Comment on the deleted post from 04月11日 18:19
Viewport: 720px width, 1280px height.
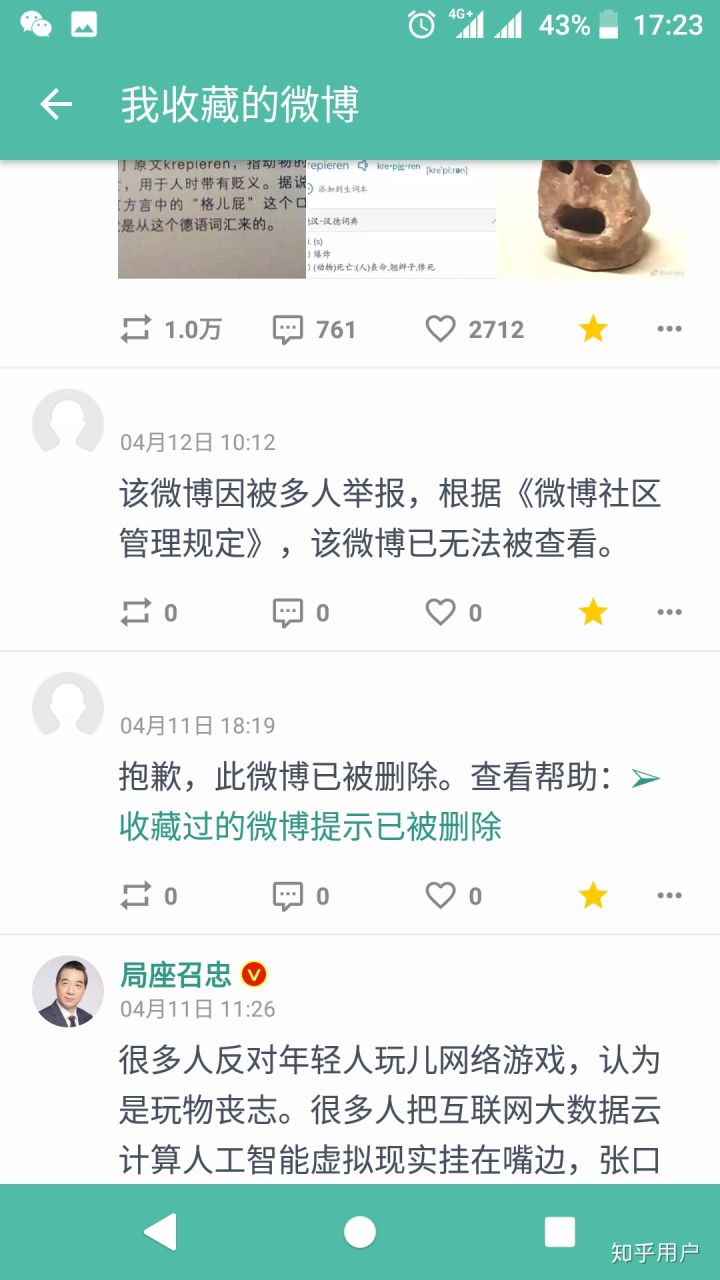[301, 895]
